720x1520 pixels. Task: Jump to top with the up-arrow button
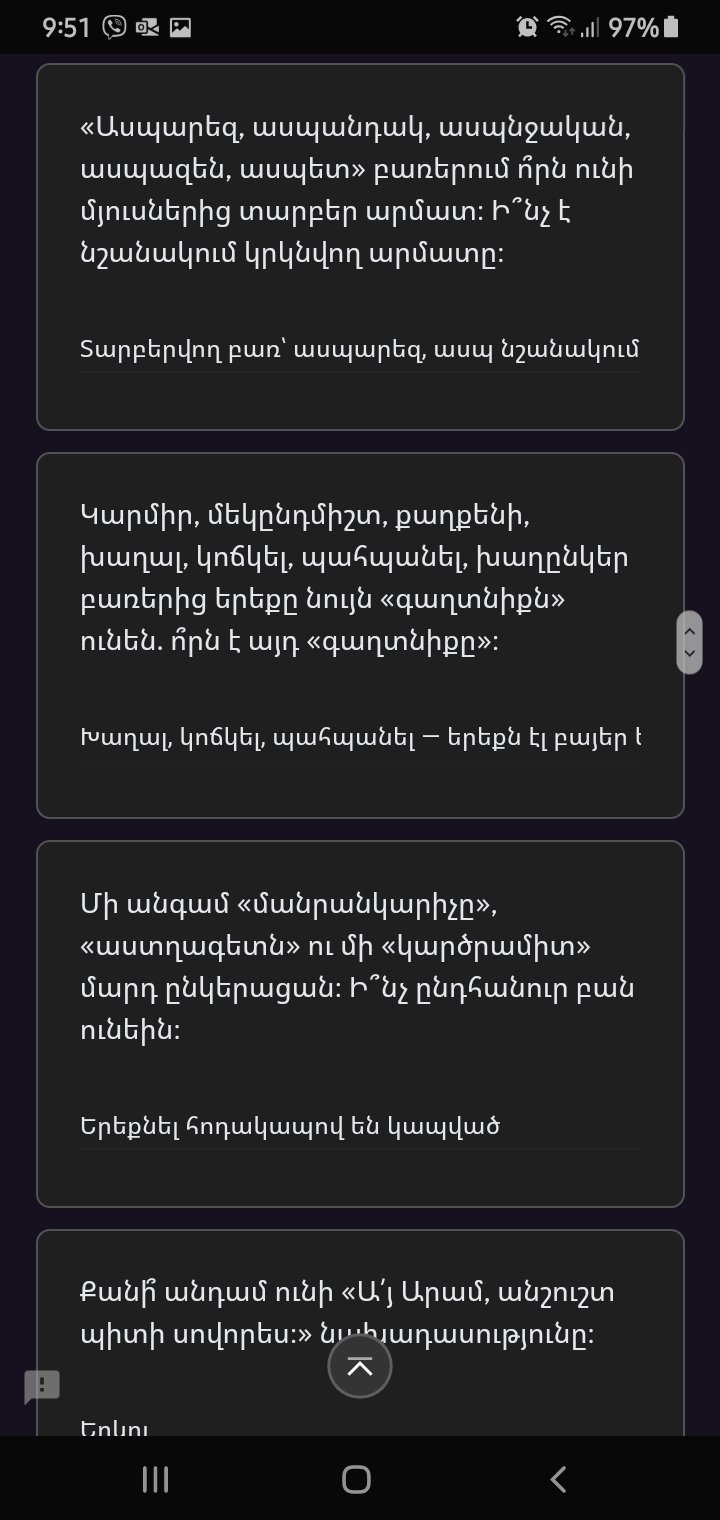click(360, 1367)
